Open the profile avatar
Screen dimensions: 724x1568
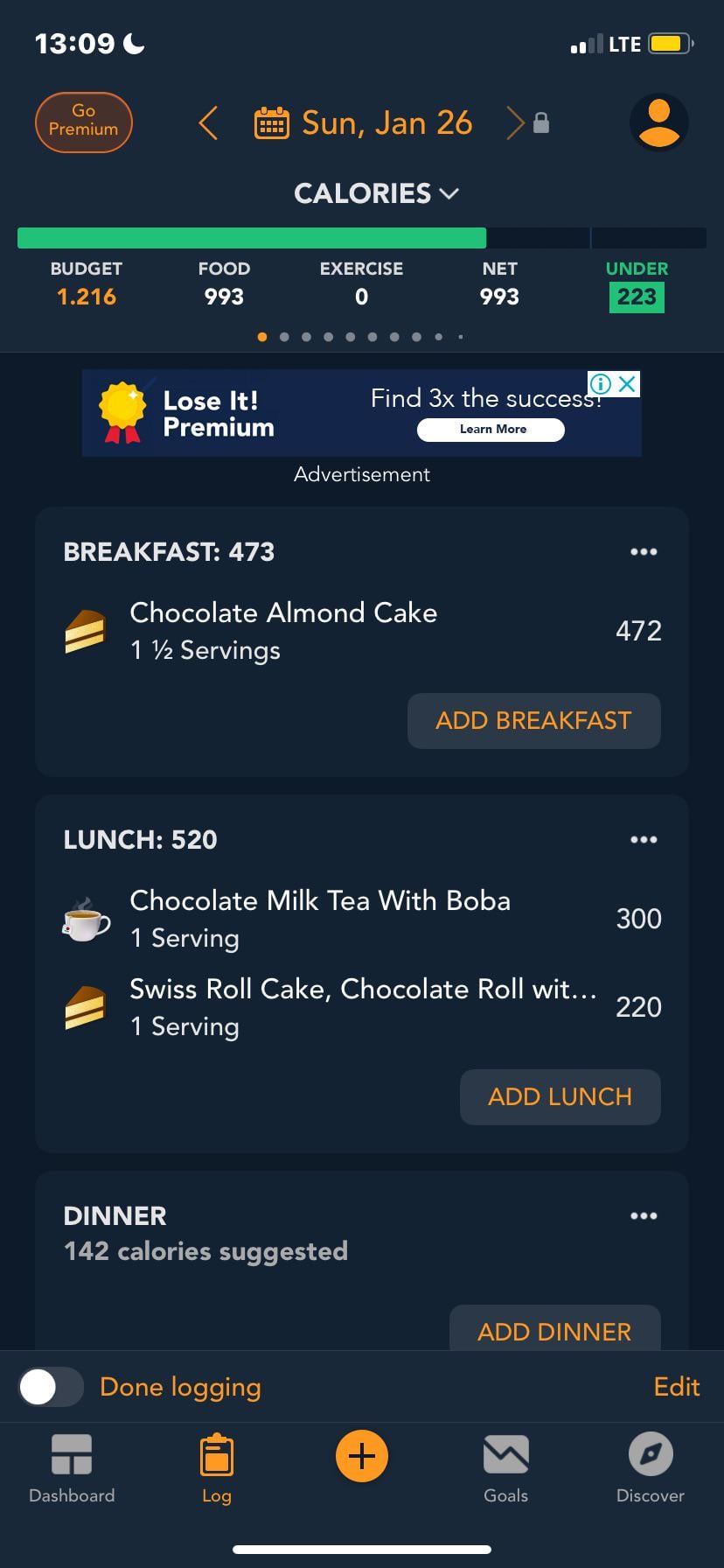pyautogui.click(x=659, y=122)
